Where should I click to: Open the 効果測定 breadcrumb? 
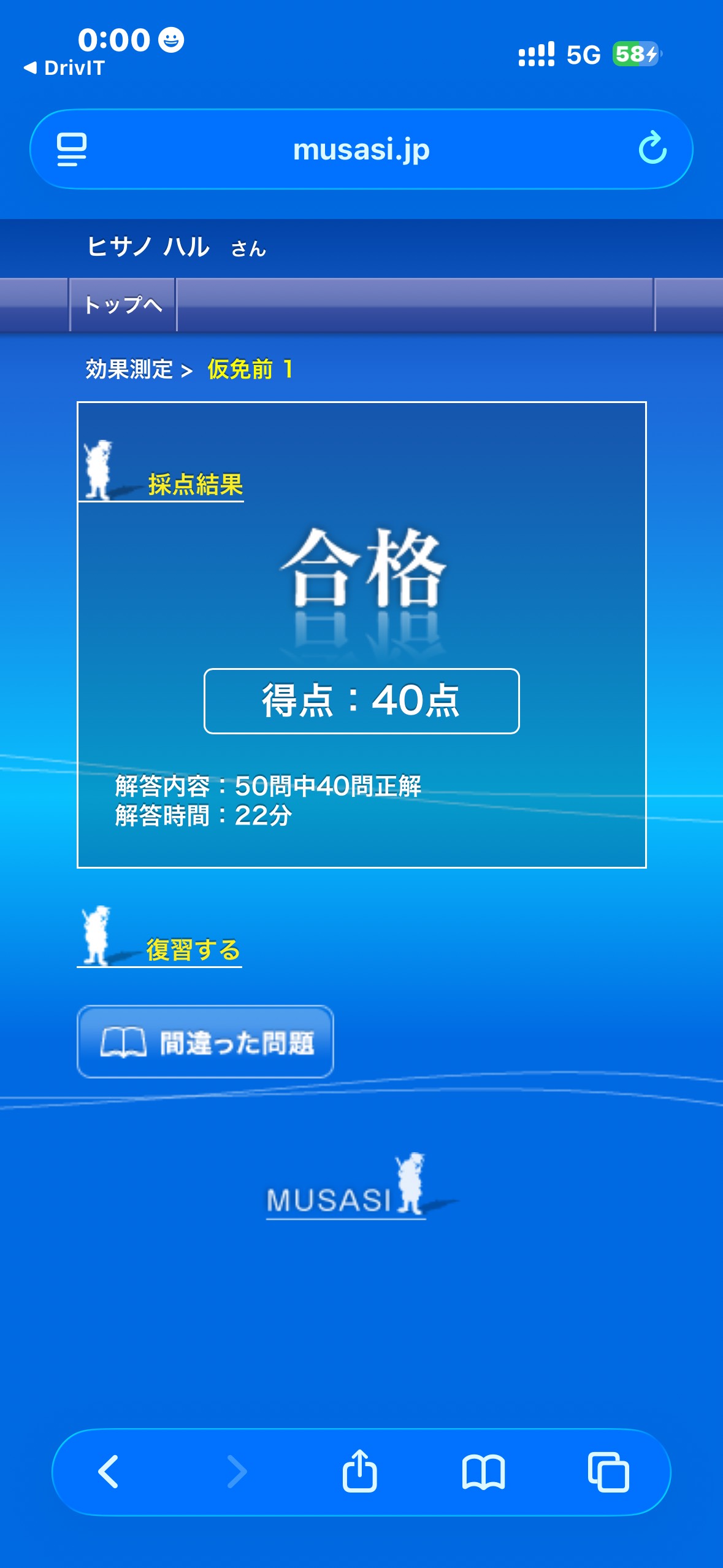(129, 369)
